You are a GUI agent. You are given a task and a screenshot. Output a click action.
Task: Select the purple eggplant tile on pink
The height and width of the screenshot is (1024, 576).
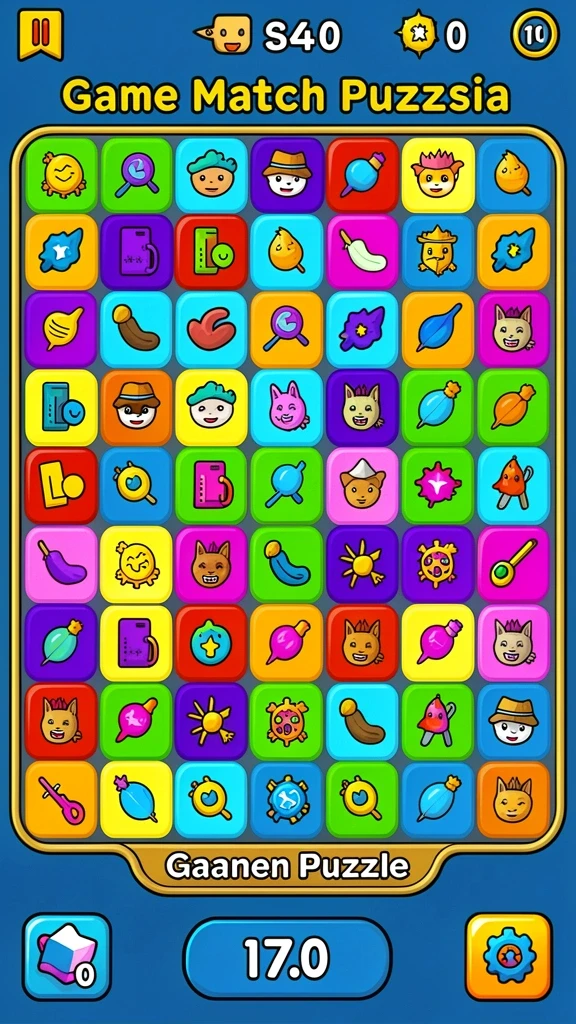[x=61, y=564]
